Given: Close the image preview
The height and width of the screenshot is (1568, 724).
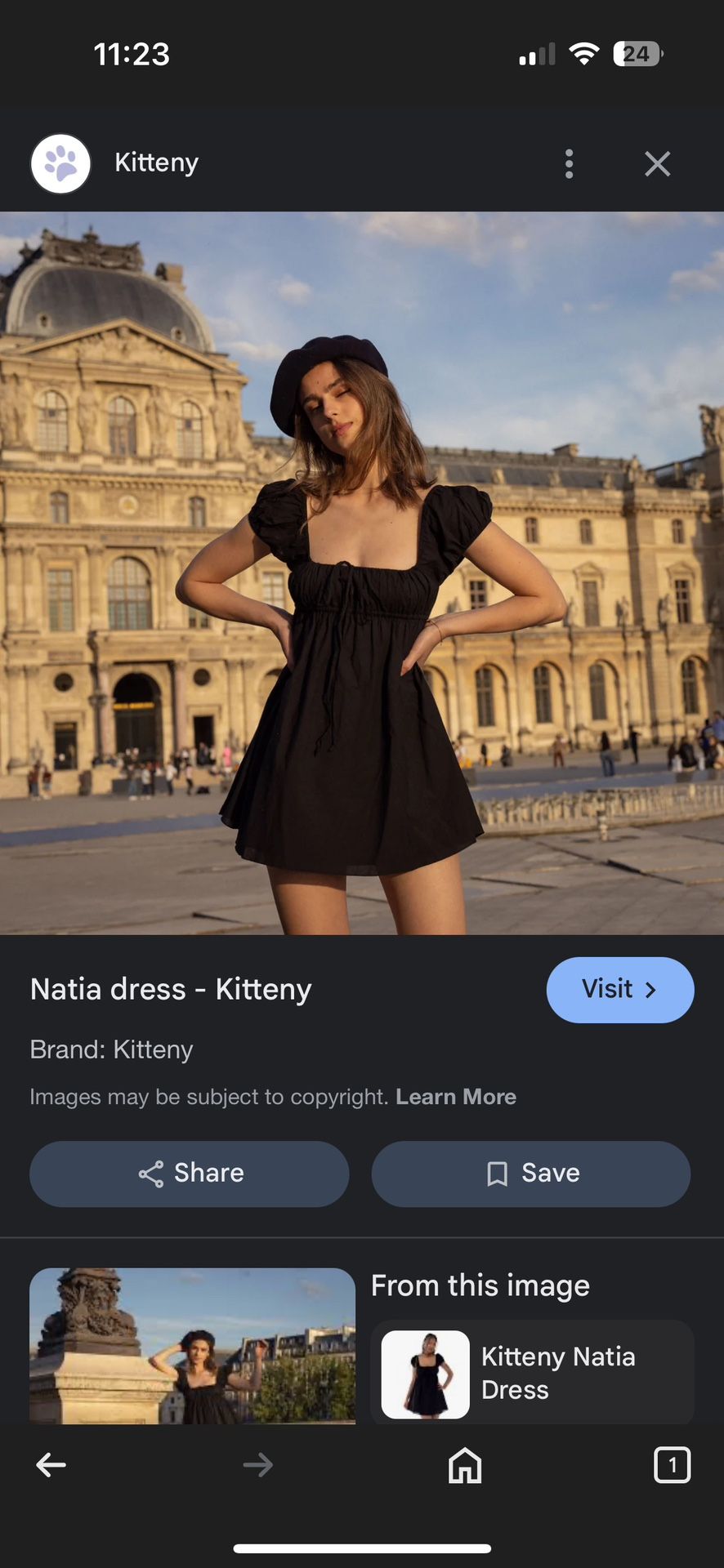Looking at the screenshot, I should pyautogui.click(x=657, y=164).
